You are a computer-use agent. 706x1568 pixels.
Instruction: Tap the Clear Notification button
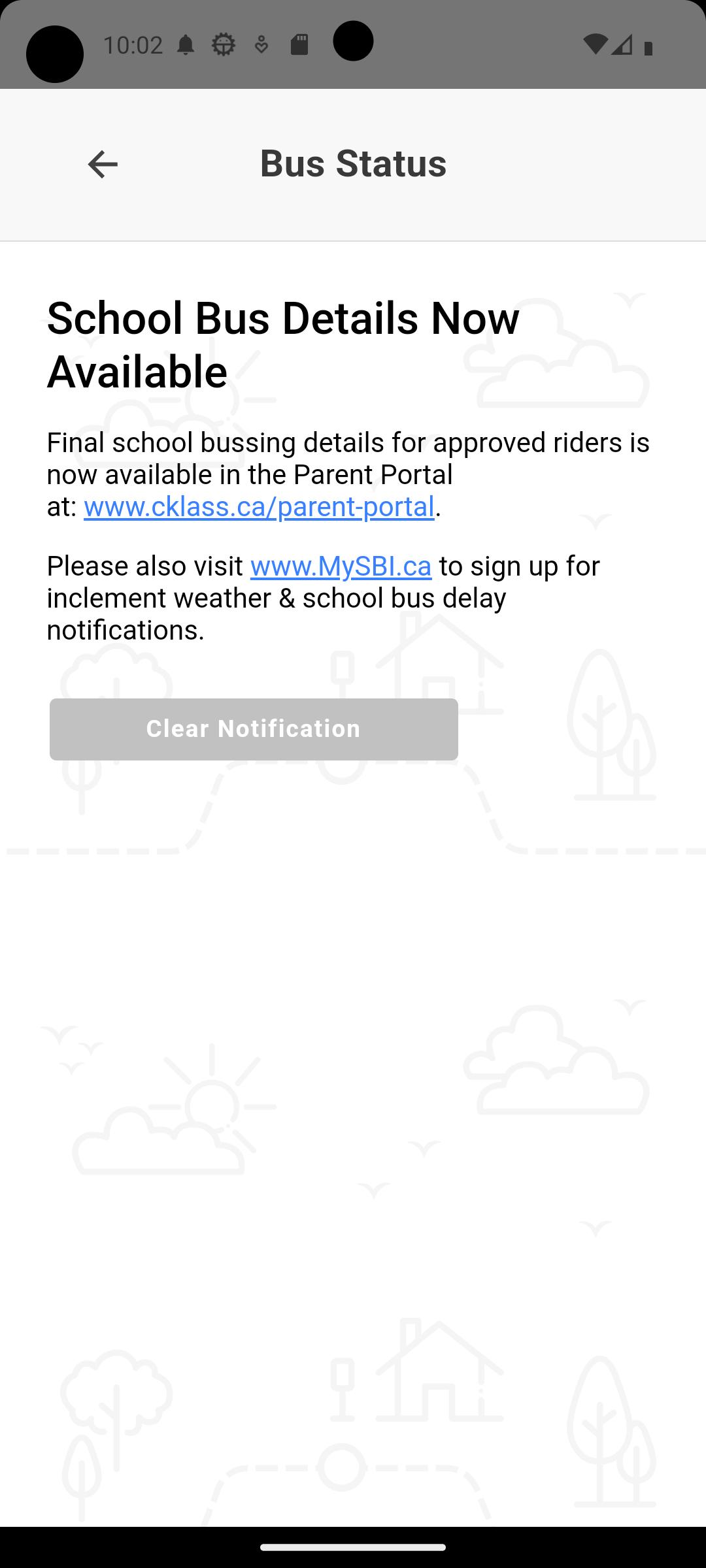coord(254,729)
